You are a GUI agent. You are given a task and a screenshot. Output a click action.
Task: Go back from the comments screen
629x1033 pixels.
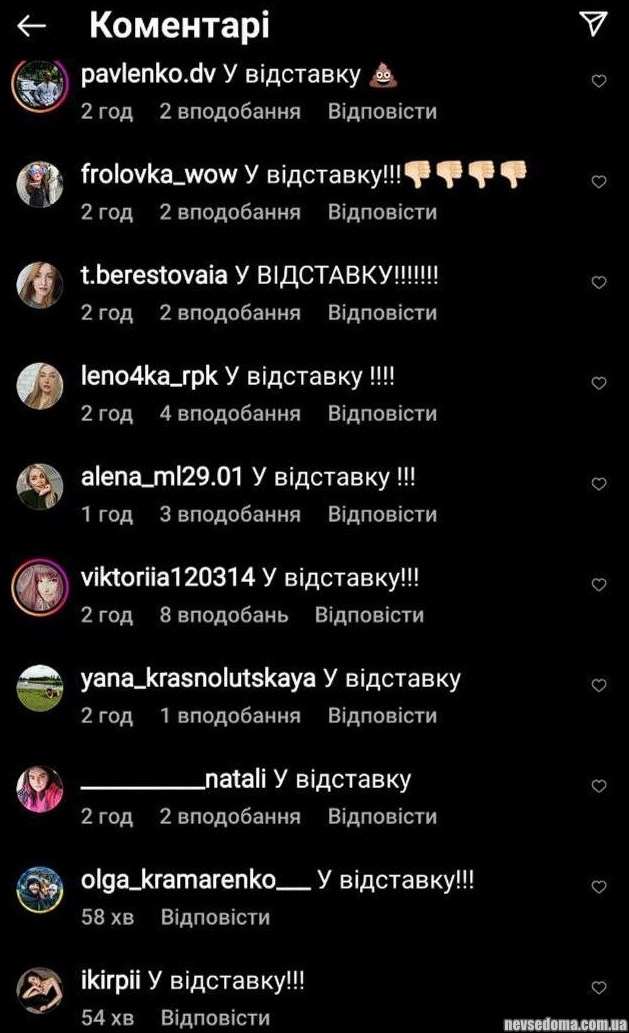click(x=32, y=25)
